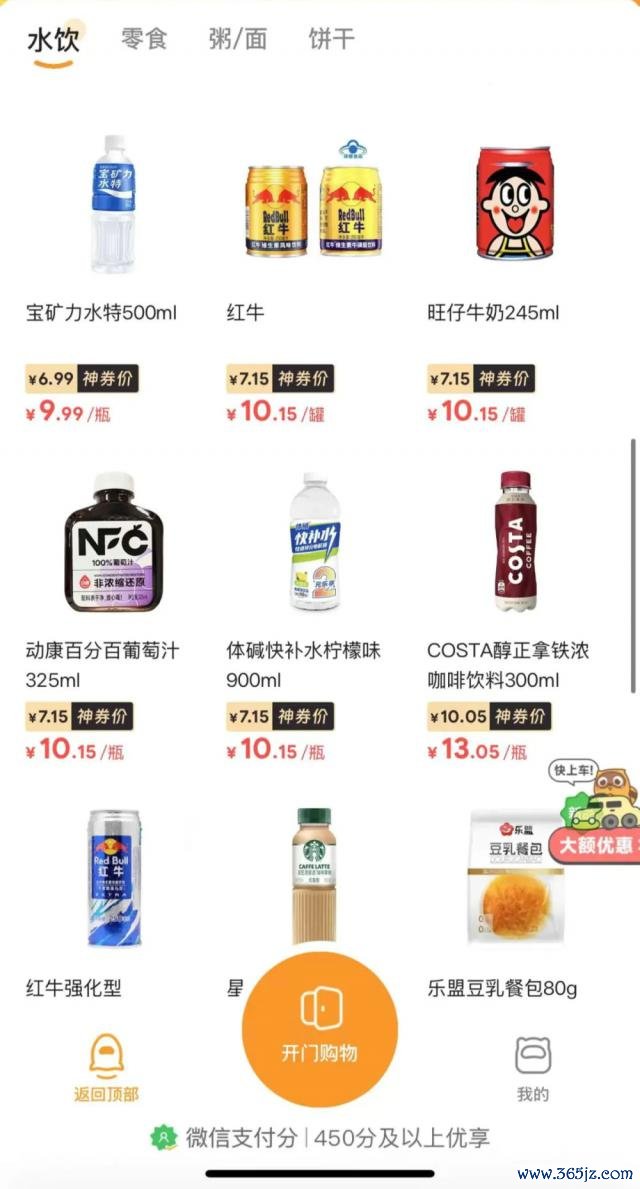Select 红牛强化型 product
The width and height of the screenshot is (640, 1189).
[x=111, y=880]
